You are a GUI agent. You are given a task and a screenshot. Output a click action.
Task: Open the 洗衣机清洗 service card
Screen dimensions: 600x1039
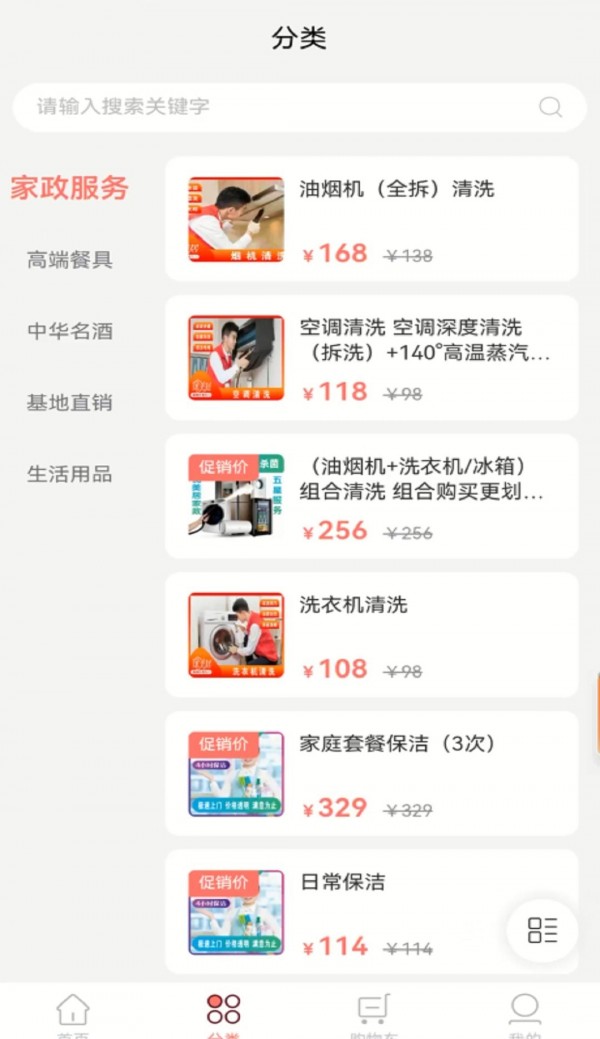pyautogui.click(x=371, y=634)
